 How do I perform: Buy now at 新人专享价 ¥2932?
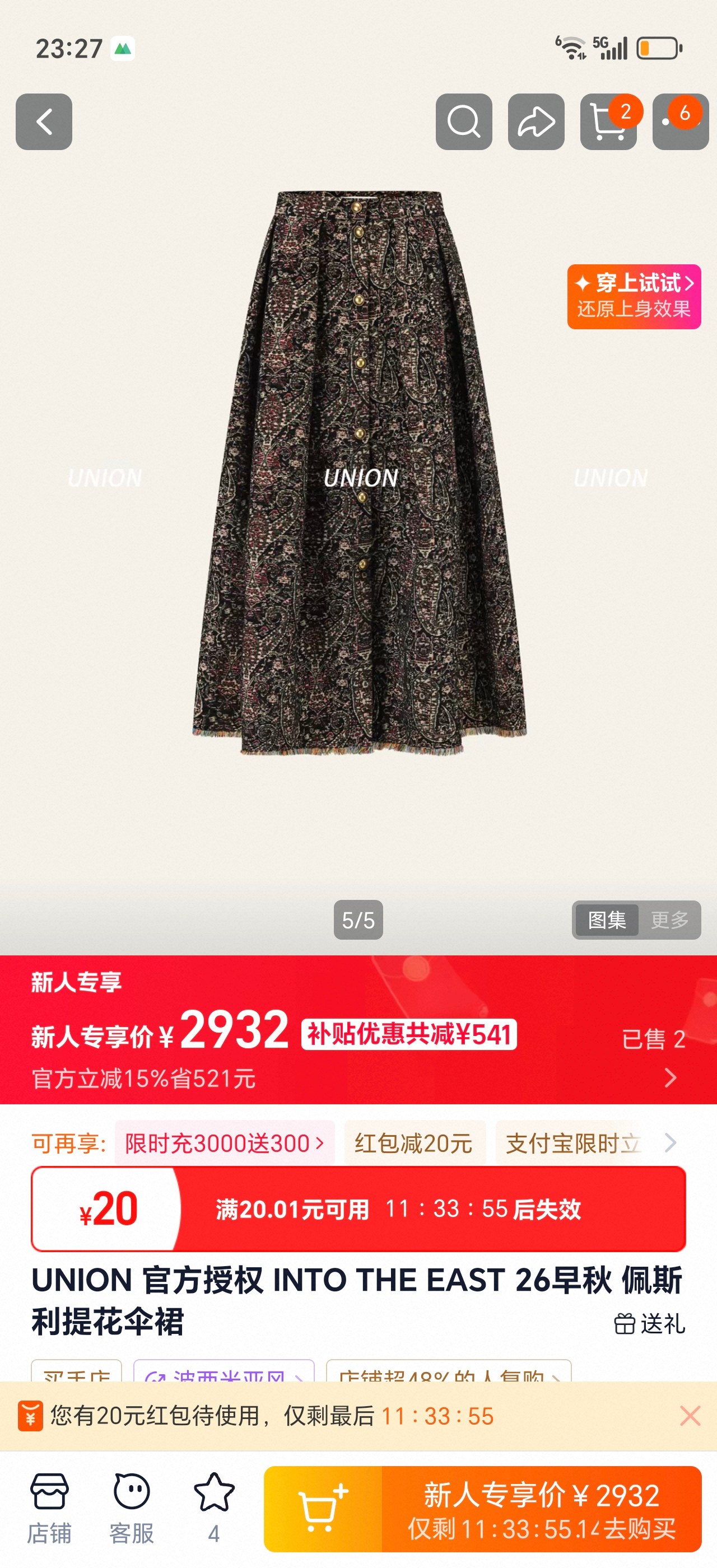(542, 1509)
